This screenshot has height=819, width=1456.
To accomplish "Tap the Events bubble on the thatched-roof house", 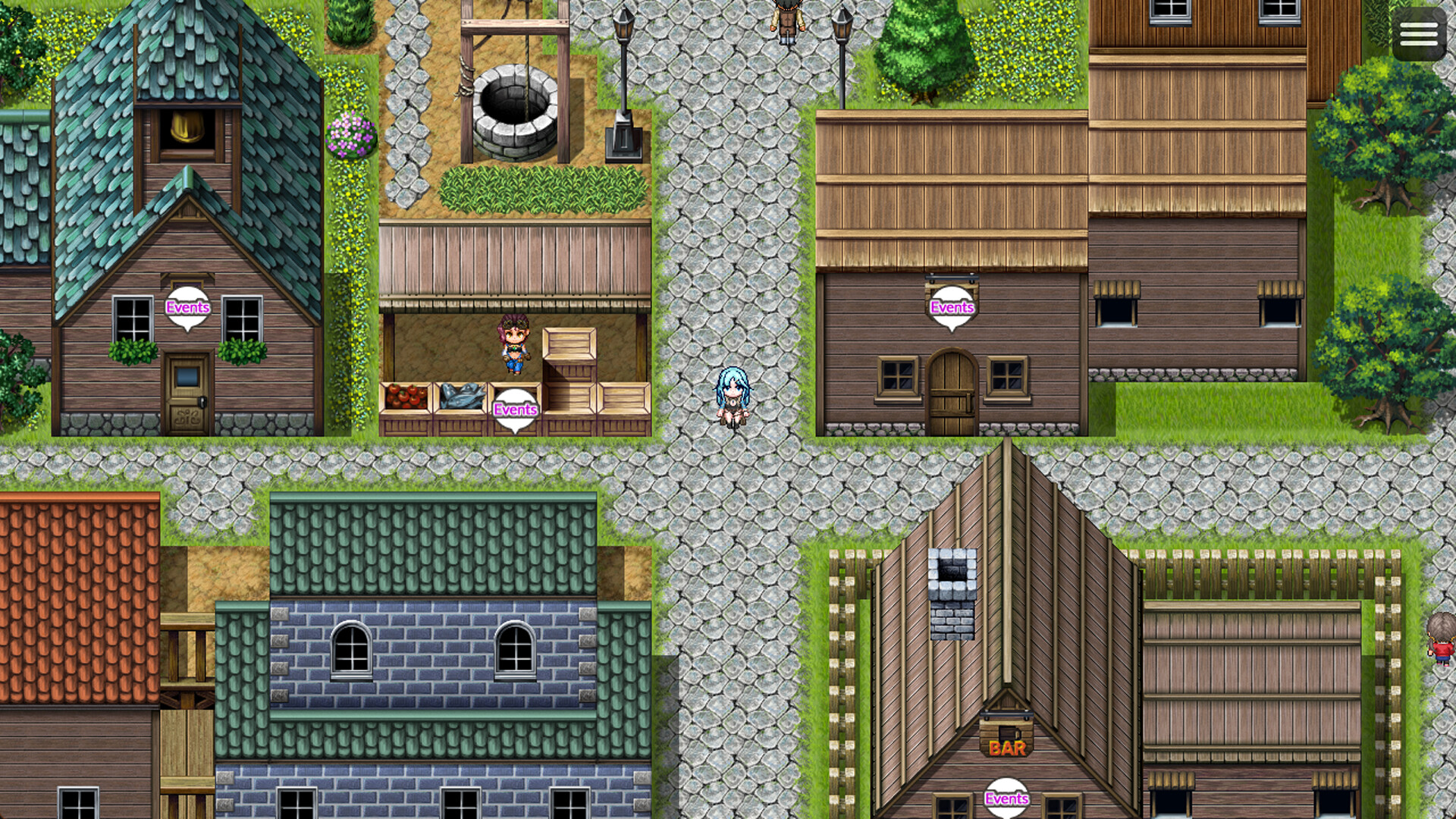I will tap(952, 307).
